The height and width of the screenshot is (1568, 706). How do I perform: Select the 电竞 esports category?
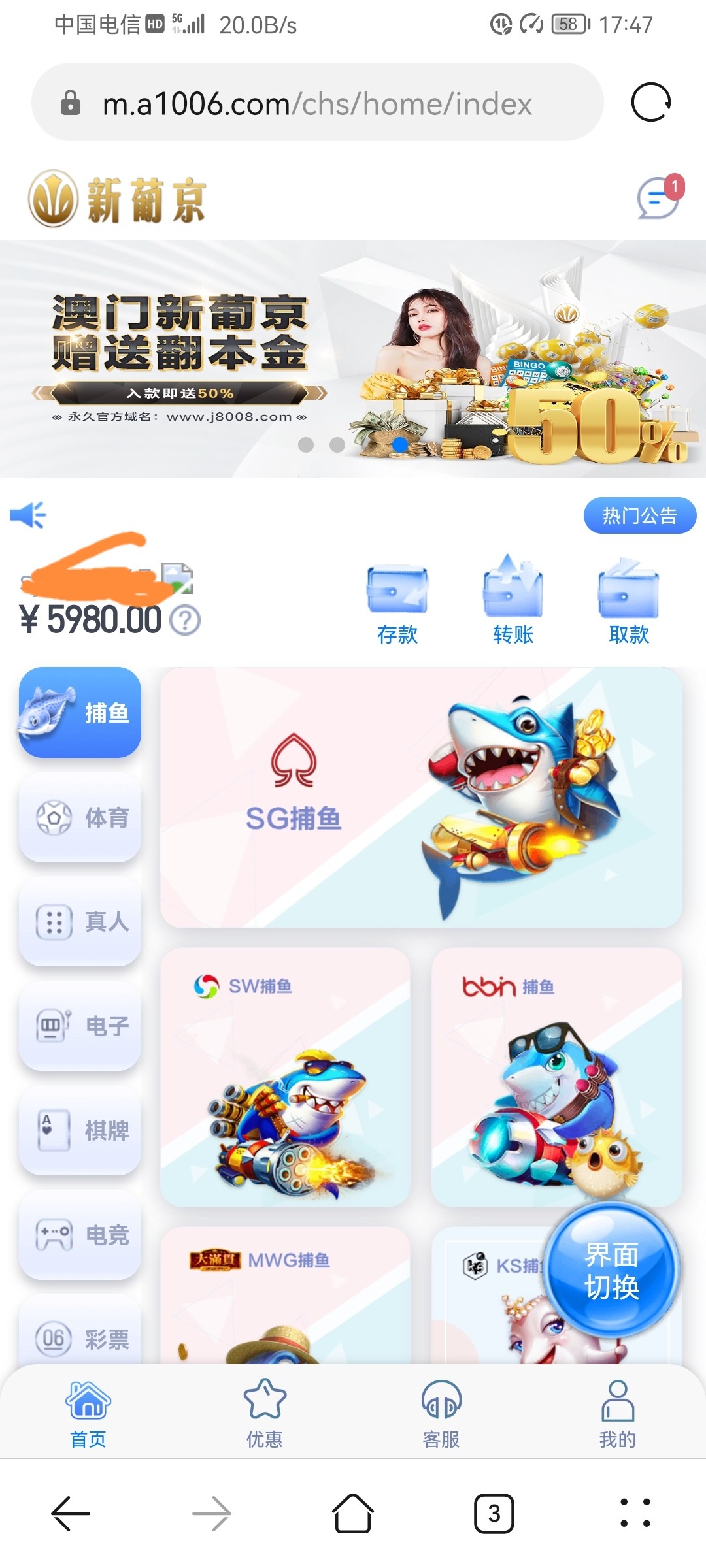[80, 1235]
